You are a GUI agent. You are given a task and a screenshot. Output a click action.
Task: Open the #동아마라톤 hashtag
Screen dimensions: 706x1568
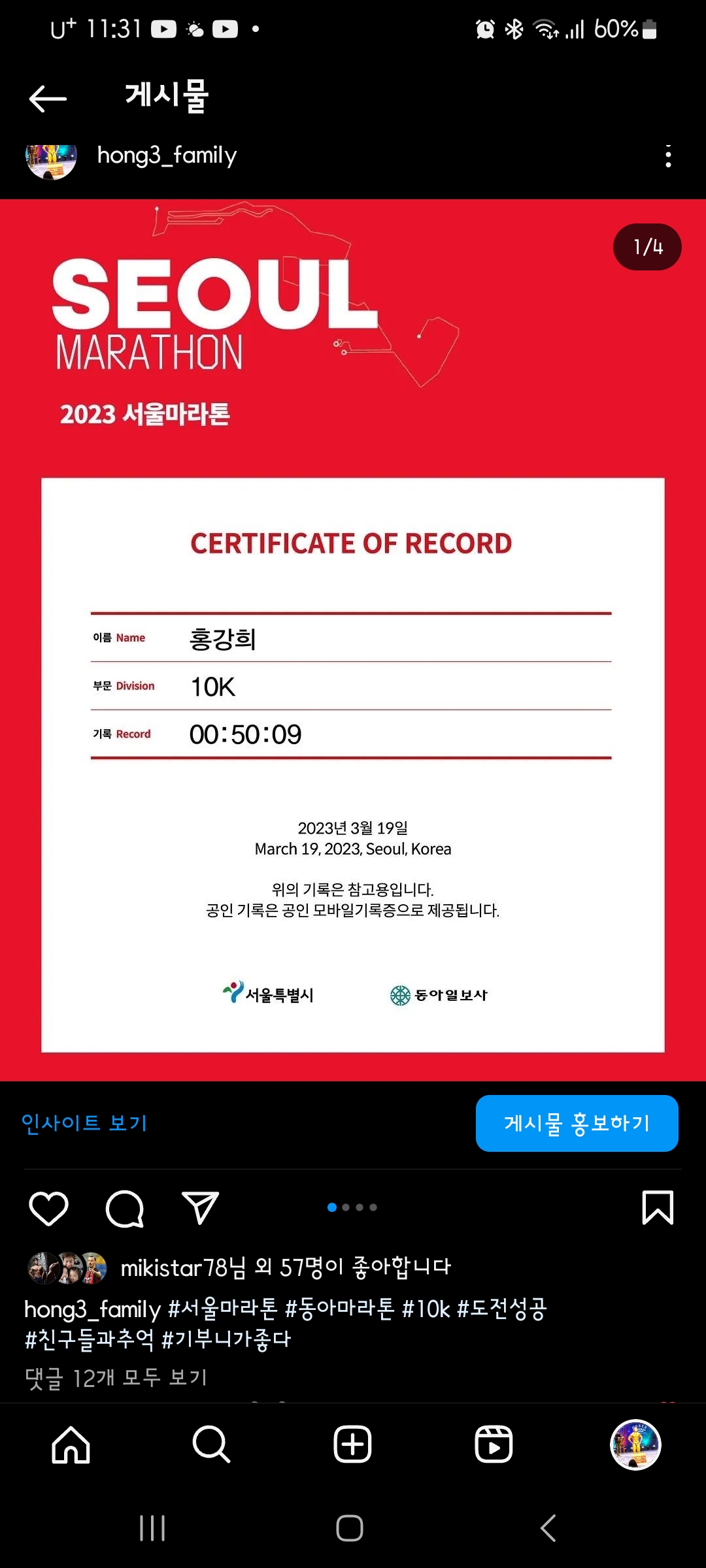[x=340, y=1309]
